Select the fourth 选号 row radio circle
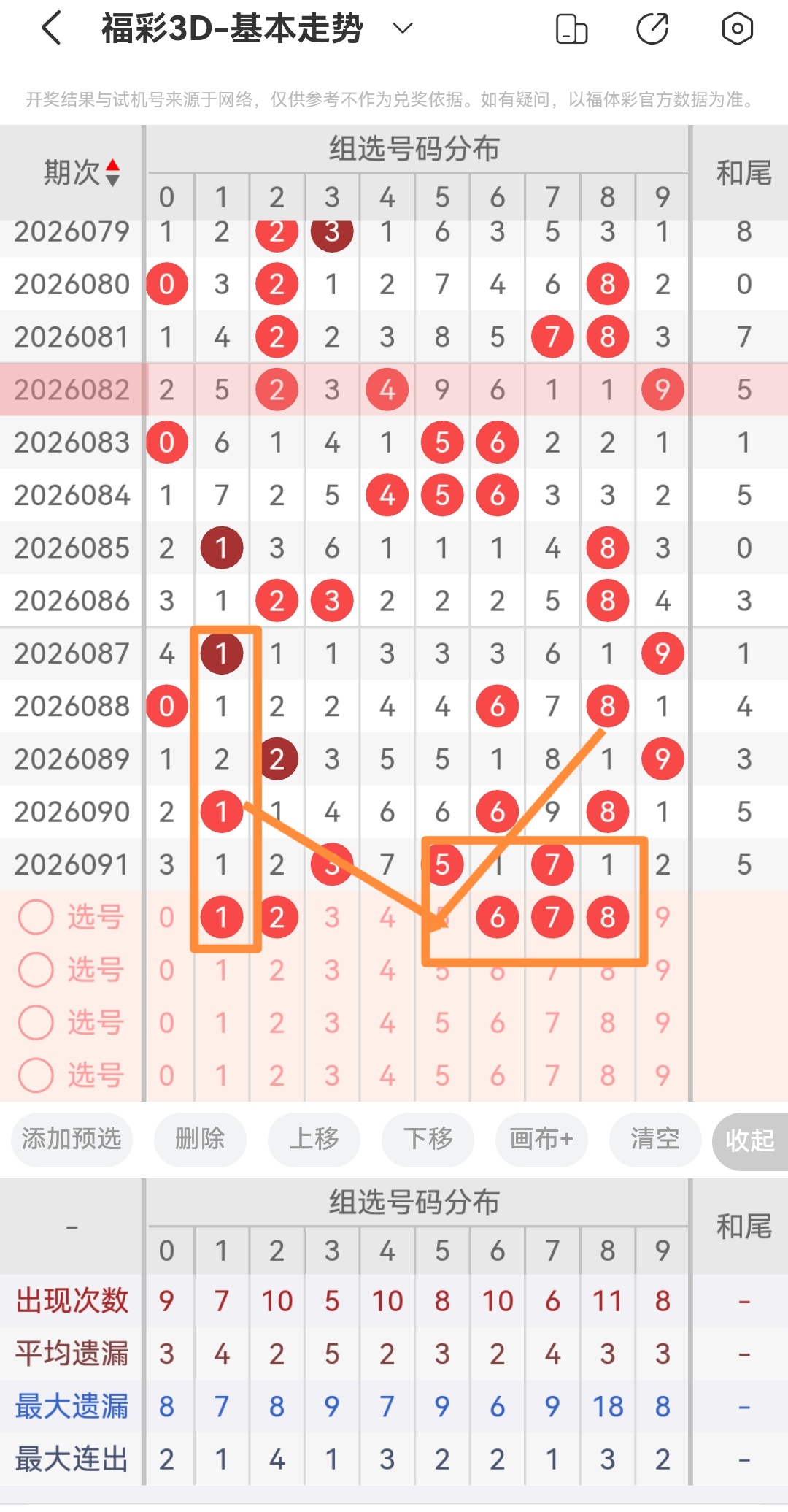Viewport: 788px width, 1512px height. pyautogui.click(x=35, y=1074)
